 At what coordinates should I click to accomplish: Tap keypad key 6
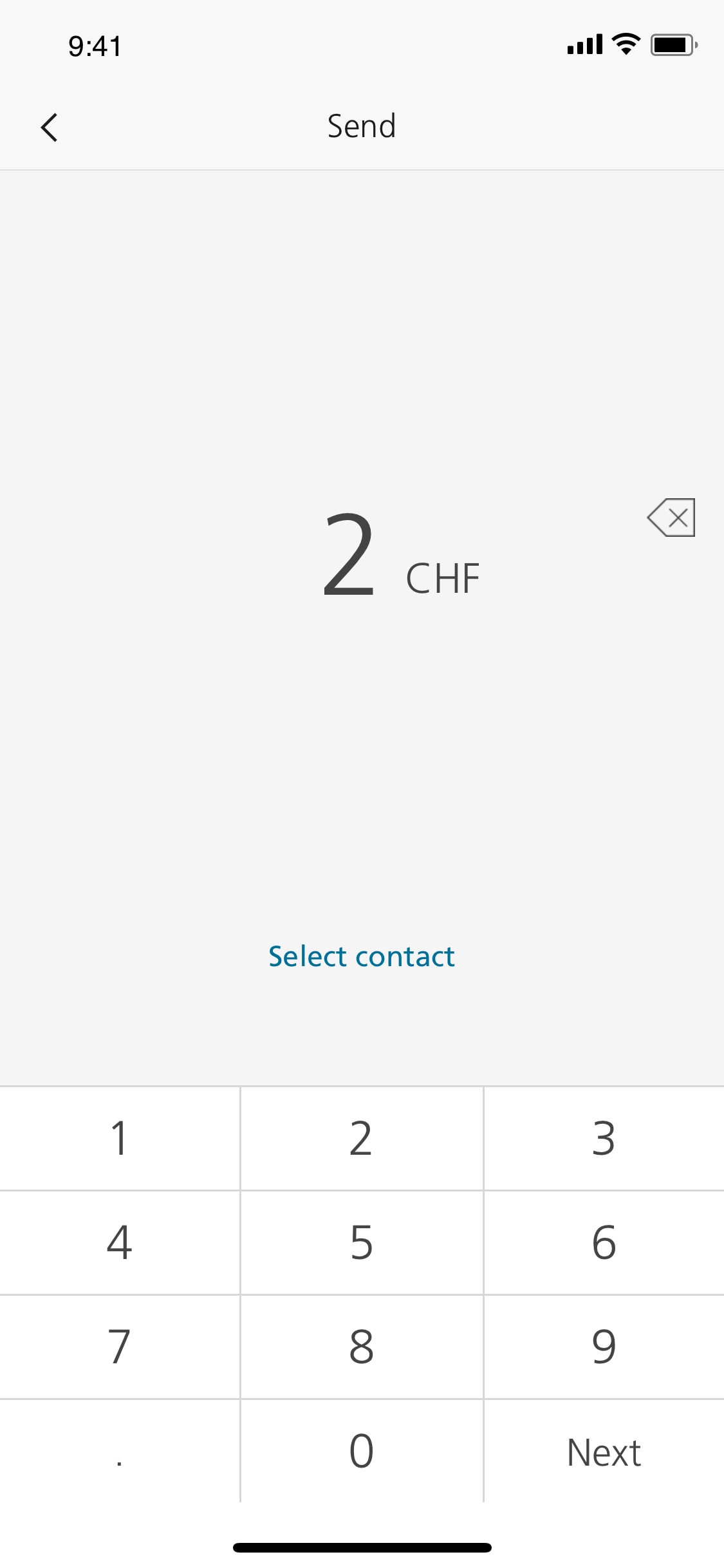(603, 1242)
